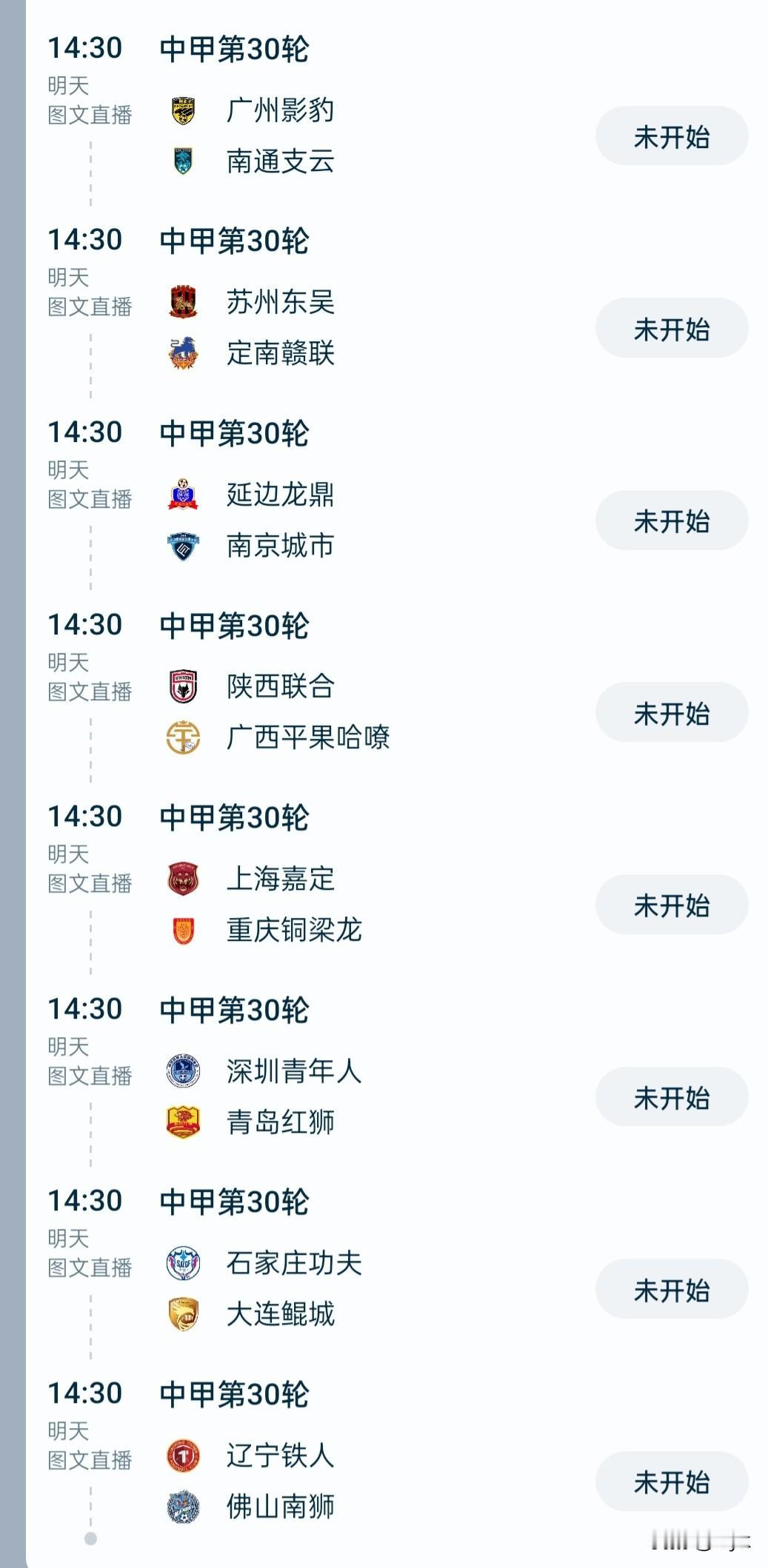Select the 14:30 time of the top match
This screenshot has width=768, height=1568.
(87, 47)
